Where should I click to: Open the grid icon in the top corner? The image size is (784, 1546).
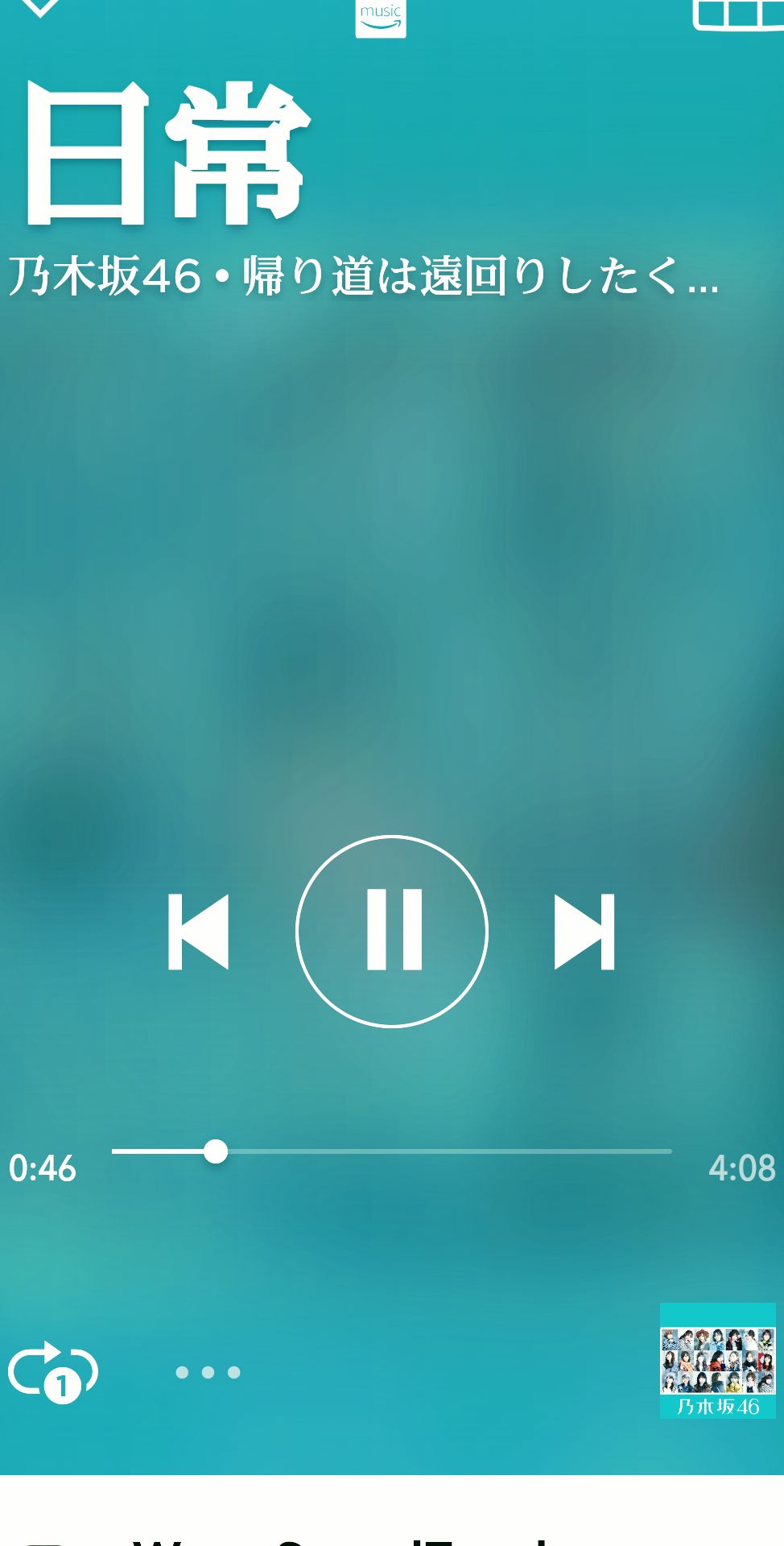(738, 14)
